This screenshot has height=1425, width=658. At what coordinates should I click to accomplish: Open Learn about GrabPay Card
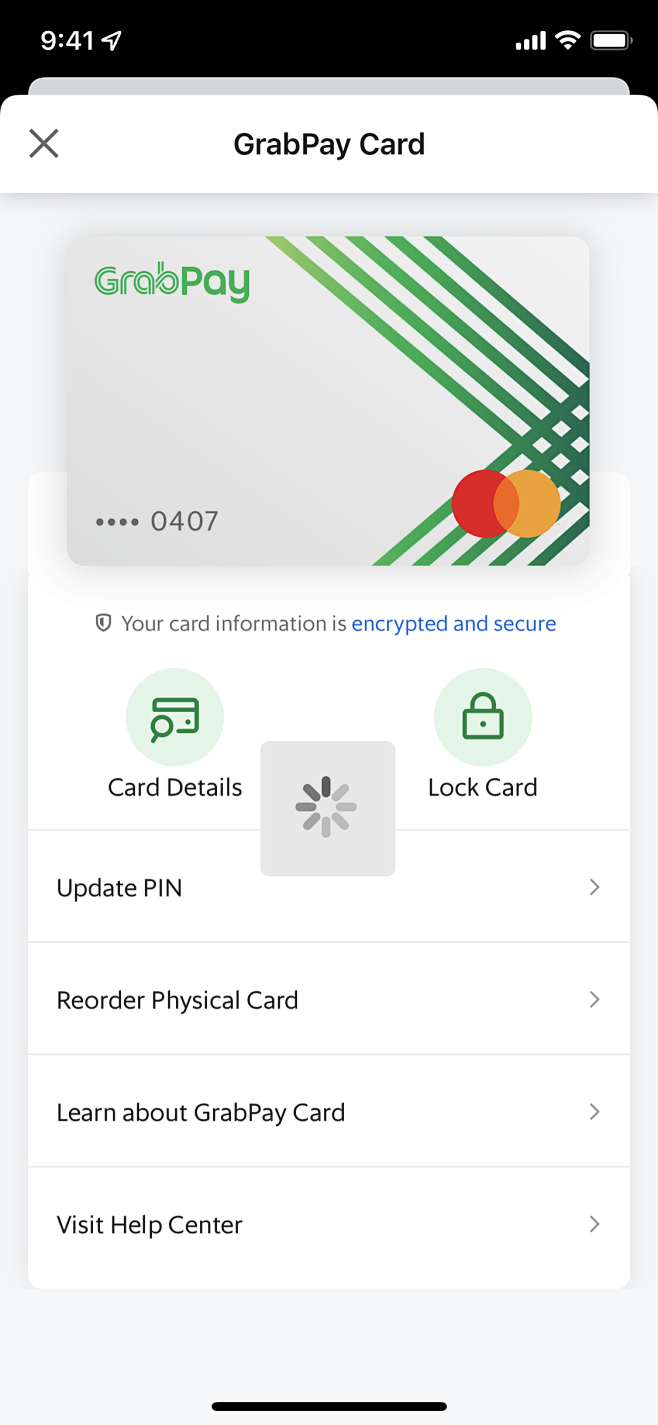[x=328, y=1112]
